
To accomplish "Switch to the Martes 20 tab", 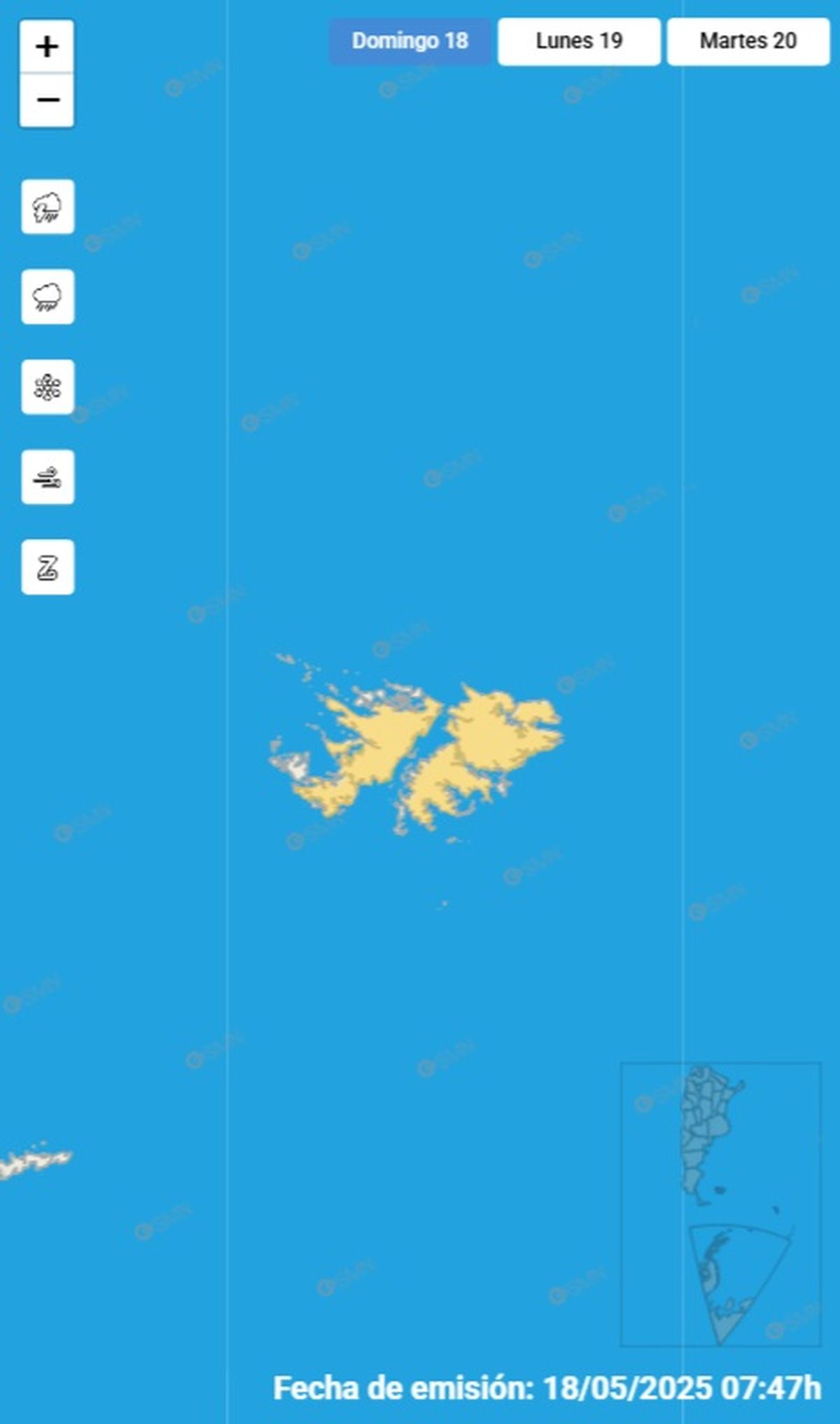I will pyautogui.click(x=746, y=41).
